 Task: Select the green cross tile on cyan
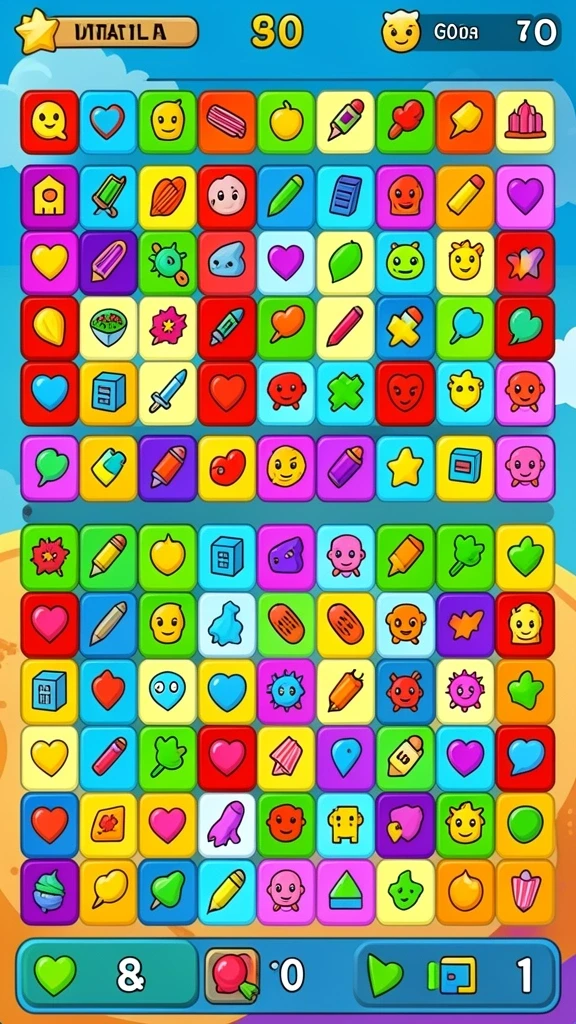pyautogui.click(x=345, y=393)
